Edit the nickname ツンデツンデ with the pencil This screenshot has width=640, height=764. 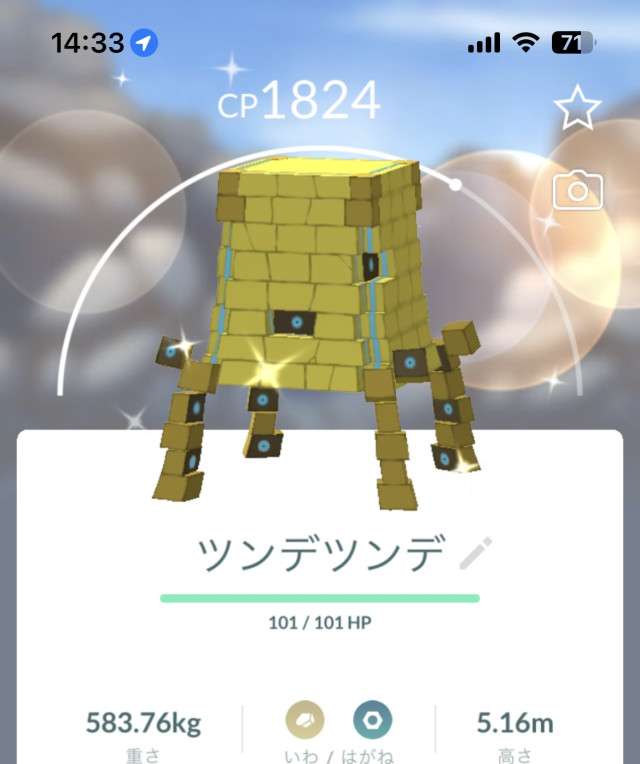click(x=475, y=553)
